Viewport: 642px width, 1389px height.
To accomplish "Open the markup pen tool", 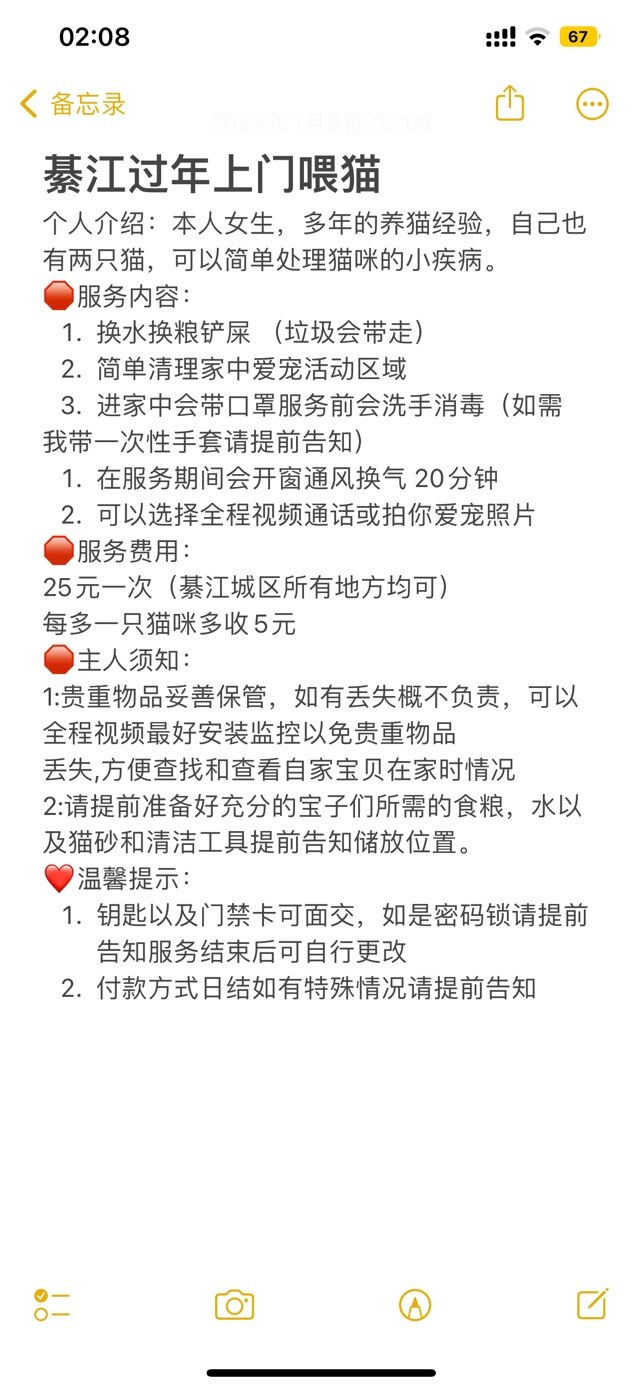I will [x=414, y=1305].
